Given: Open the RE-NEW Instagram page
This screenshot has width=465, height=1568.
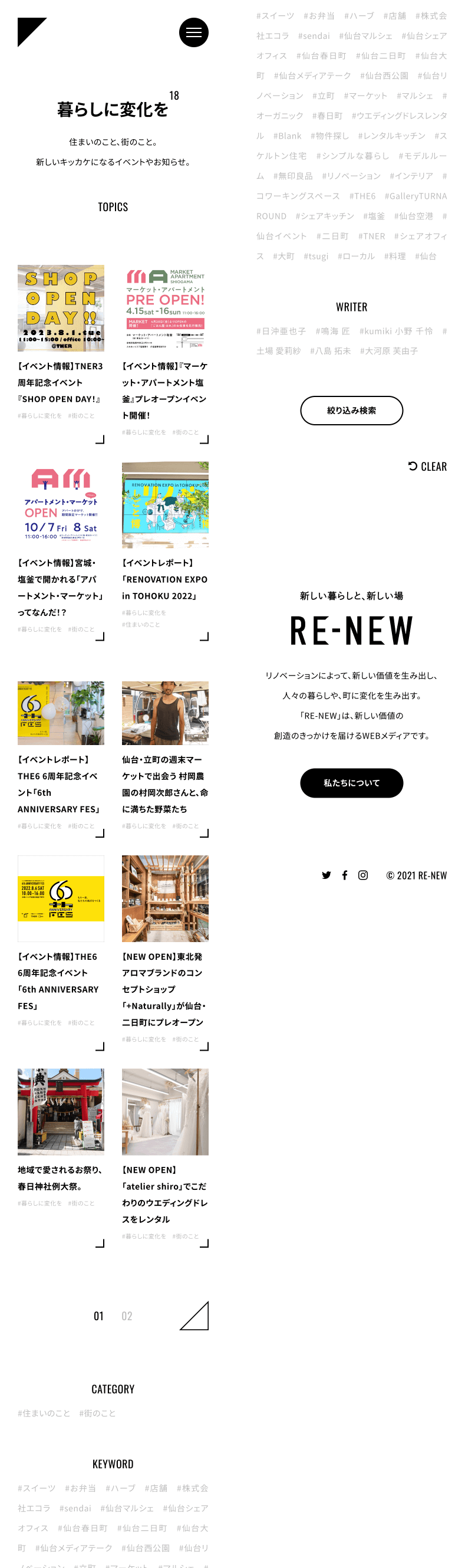Looking at the screenshot, I should (x=363, y=875).
